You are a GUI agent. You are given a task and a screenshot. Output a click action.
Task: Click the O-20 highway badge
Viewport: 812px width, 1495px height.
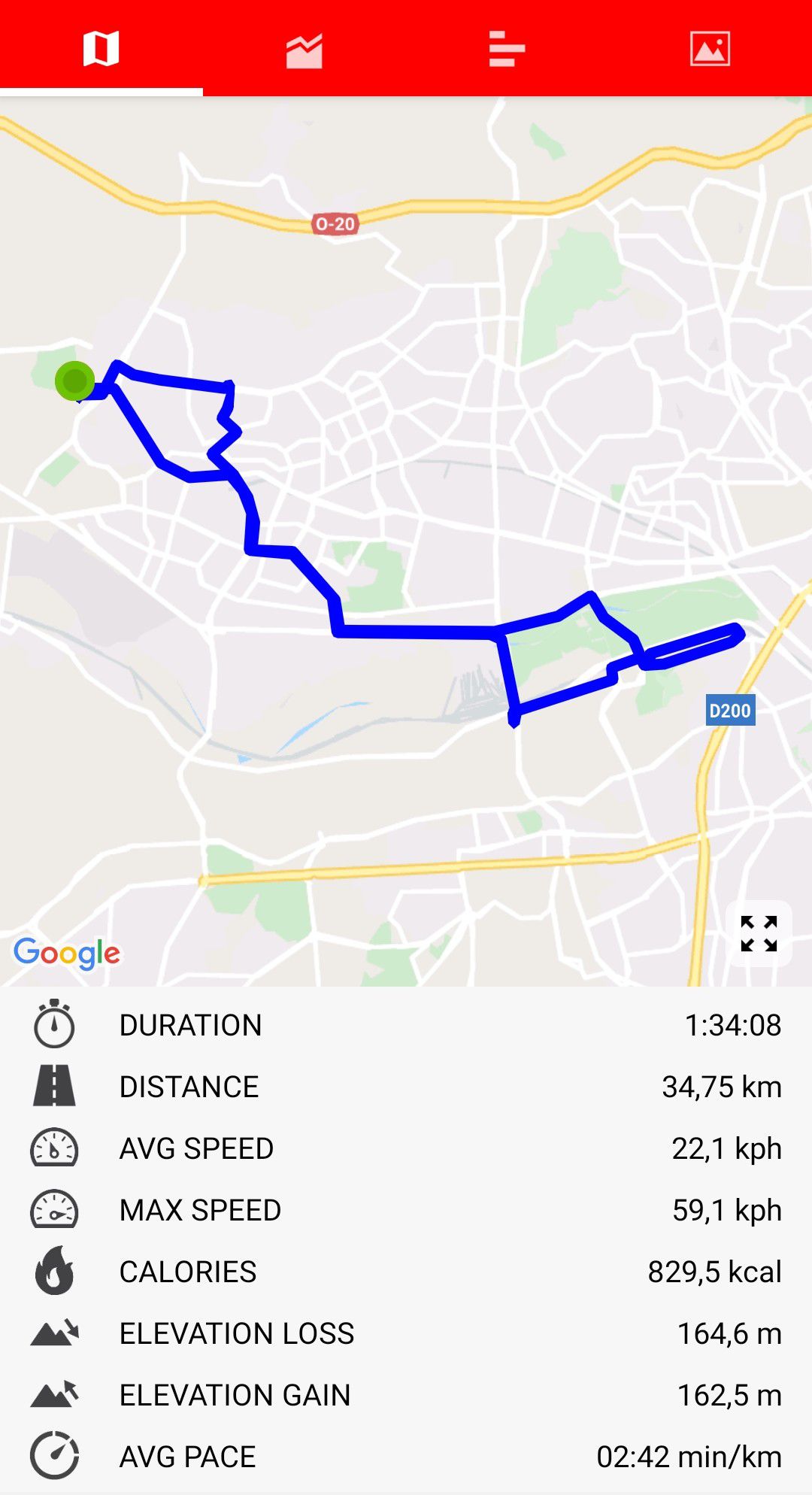(336, 223)
